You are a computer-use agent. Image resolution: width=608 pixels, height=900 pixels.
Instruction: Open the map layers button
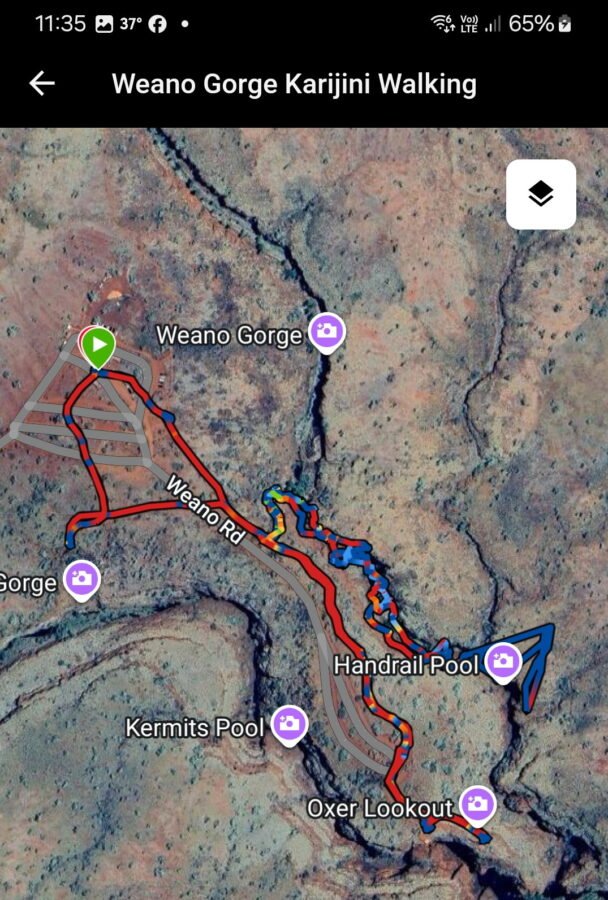point(541,194)
